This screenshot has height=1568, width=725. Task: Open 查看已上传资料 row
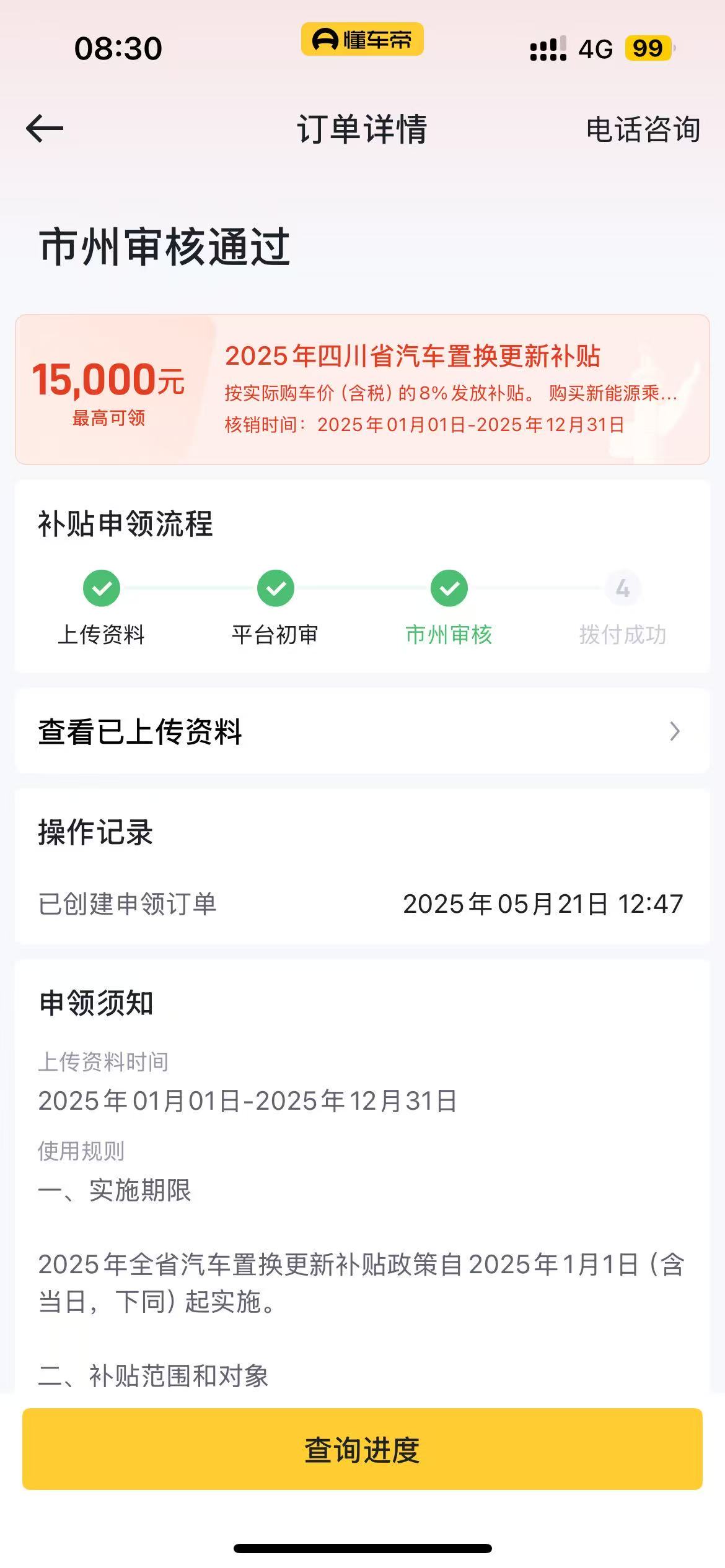click(x=362, y=731)
